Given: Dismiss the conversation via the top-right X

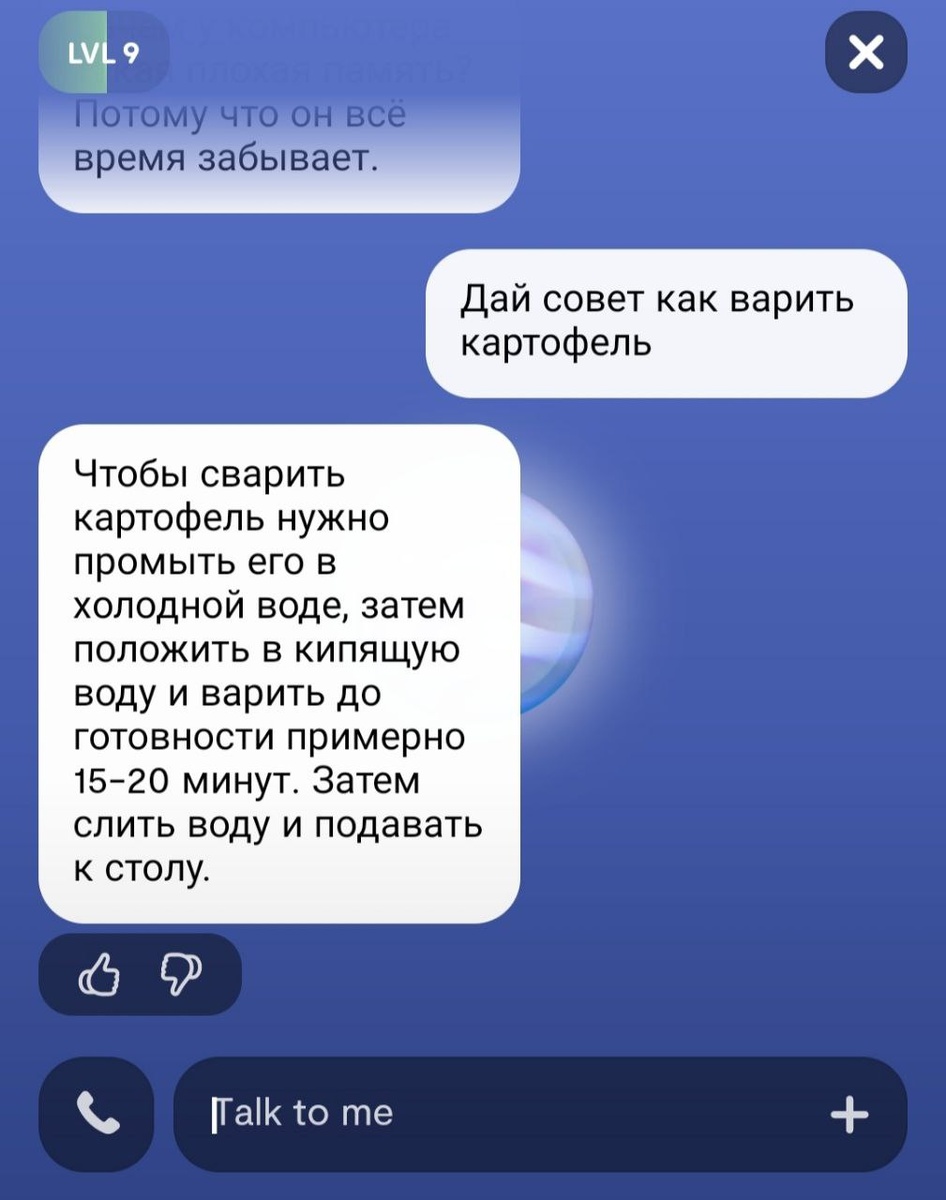Looking at the screenshot, I should click(x=864, y=52).
